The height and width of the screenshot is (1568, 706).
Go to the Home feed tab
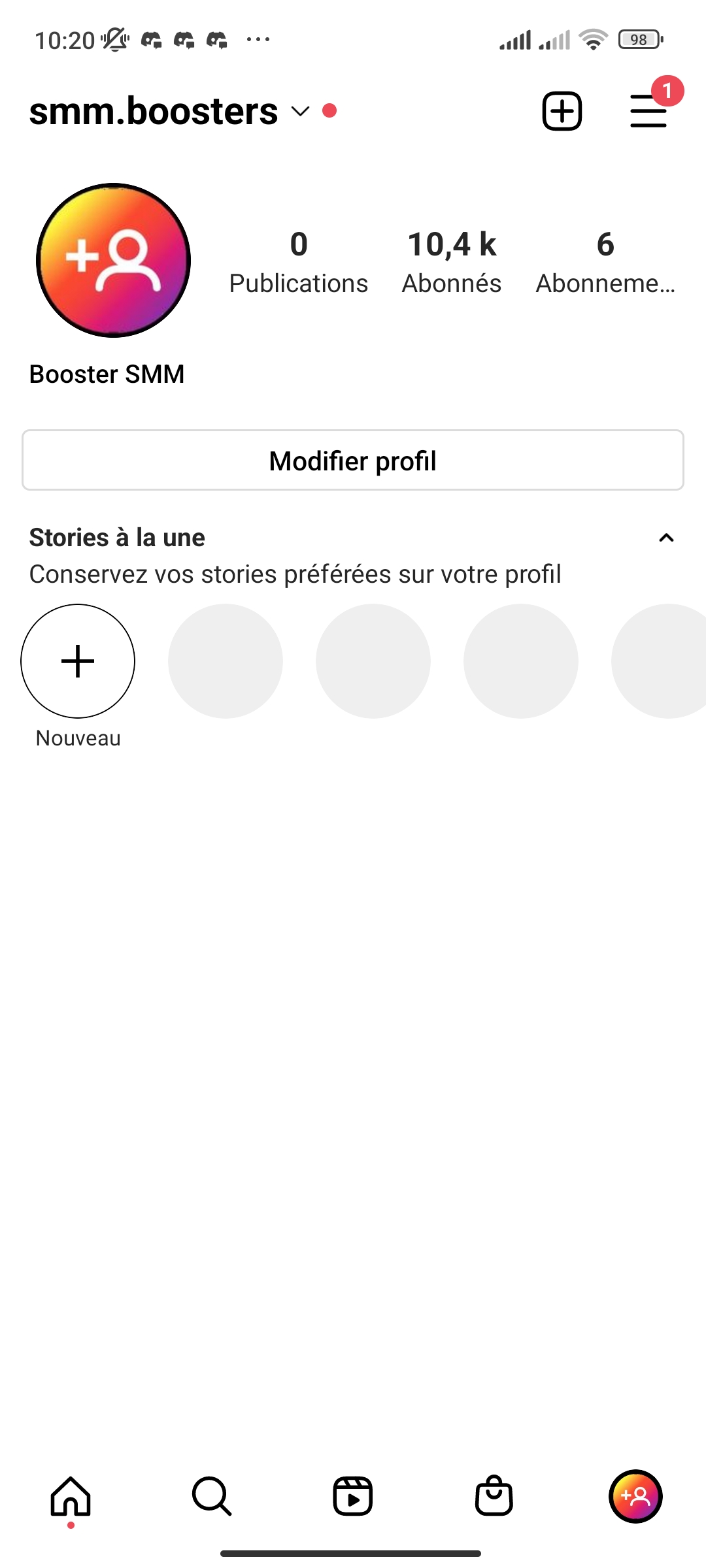(71, 1495)
